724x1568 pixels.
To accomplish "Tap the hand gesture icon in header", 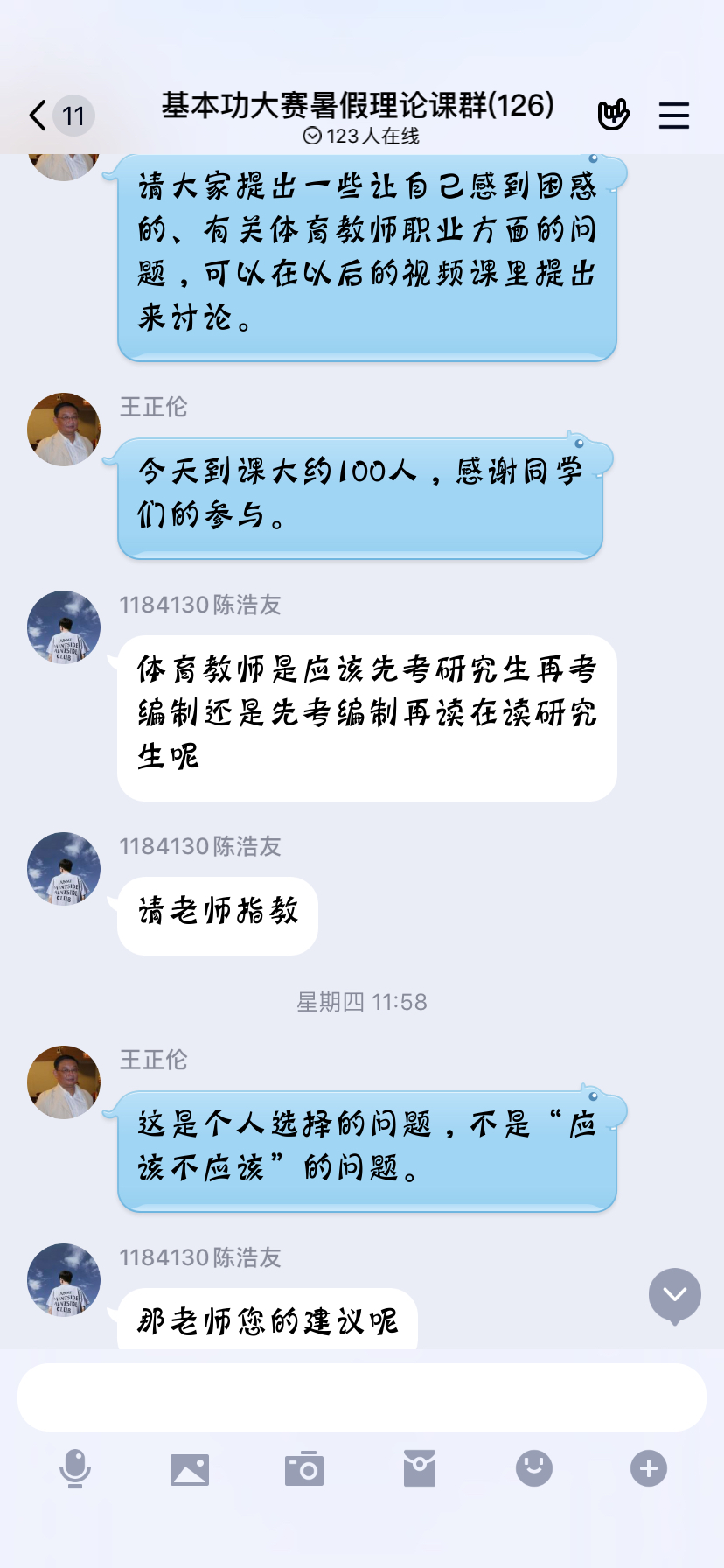I will tap(613, 115).
